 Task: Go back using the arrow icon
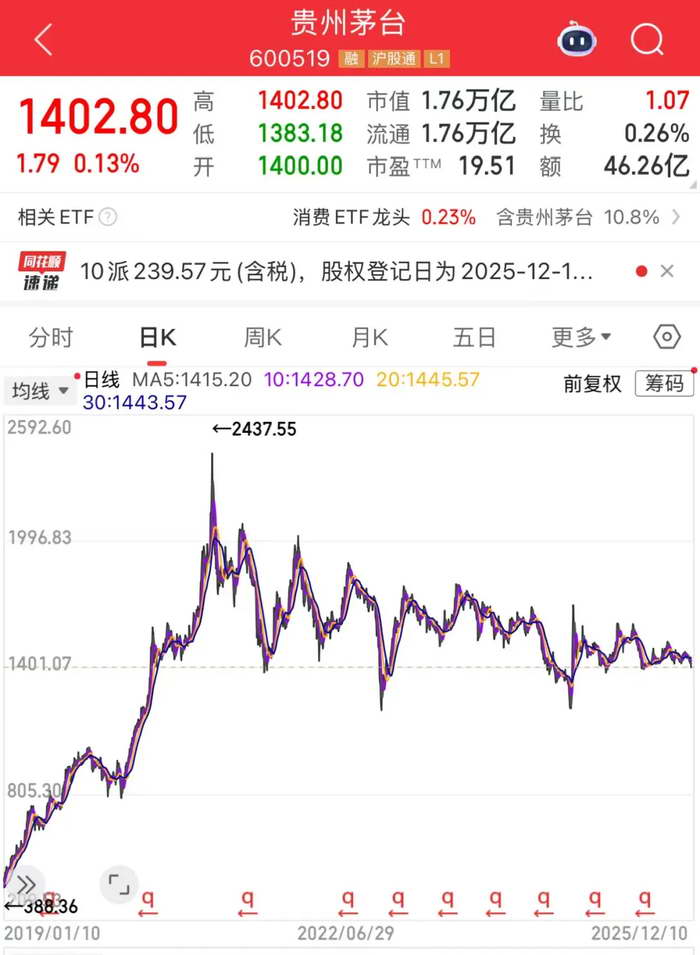click(x=43, y=40)
